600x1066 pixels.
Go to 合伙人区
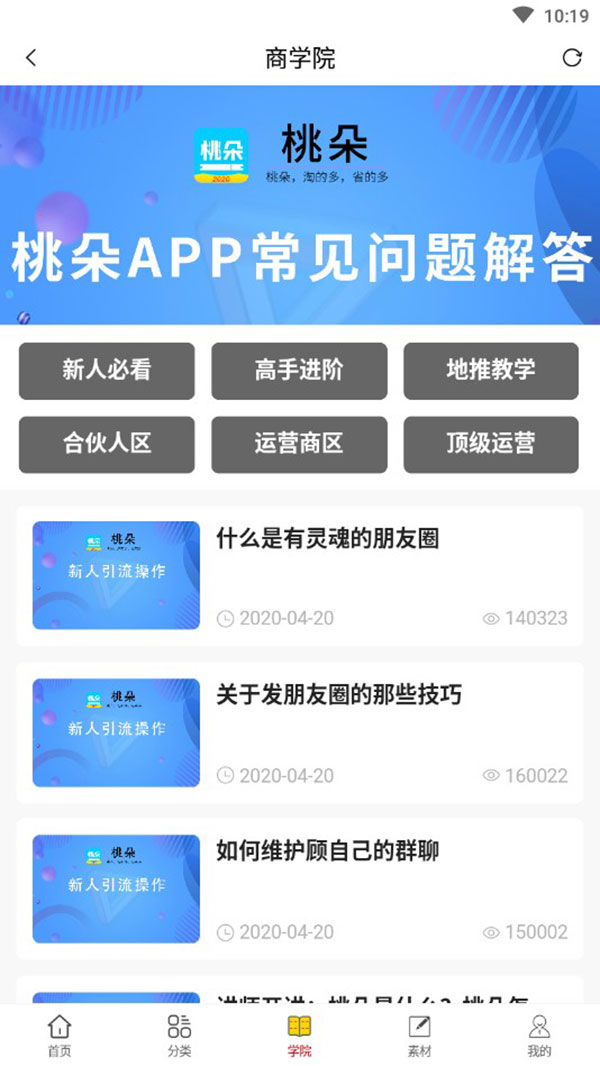click(x=106, y=444)
